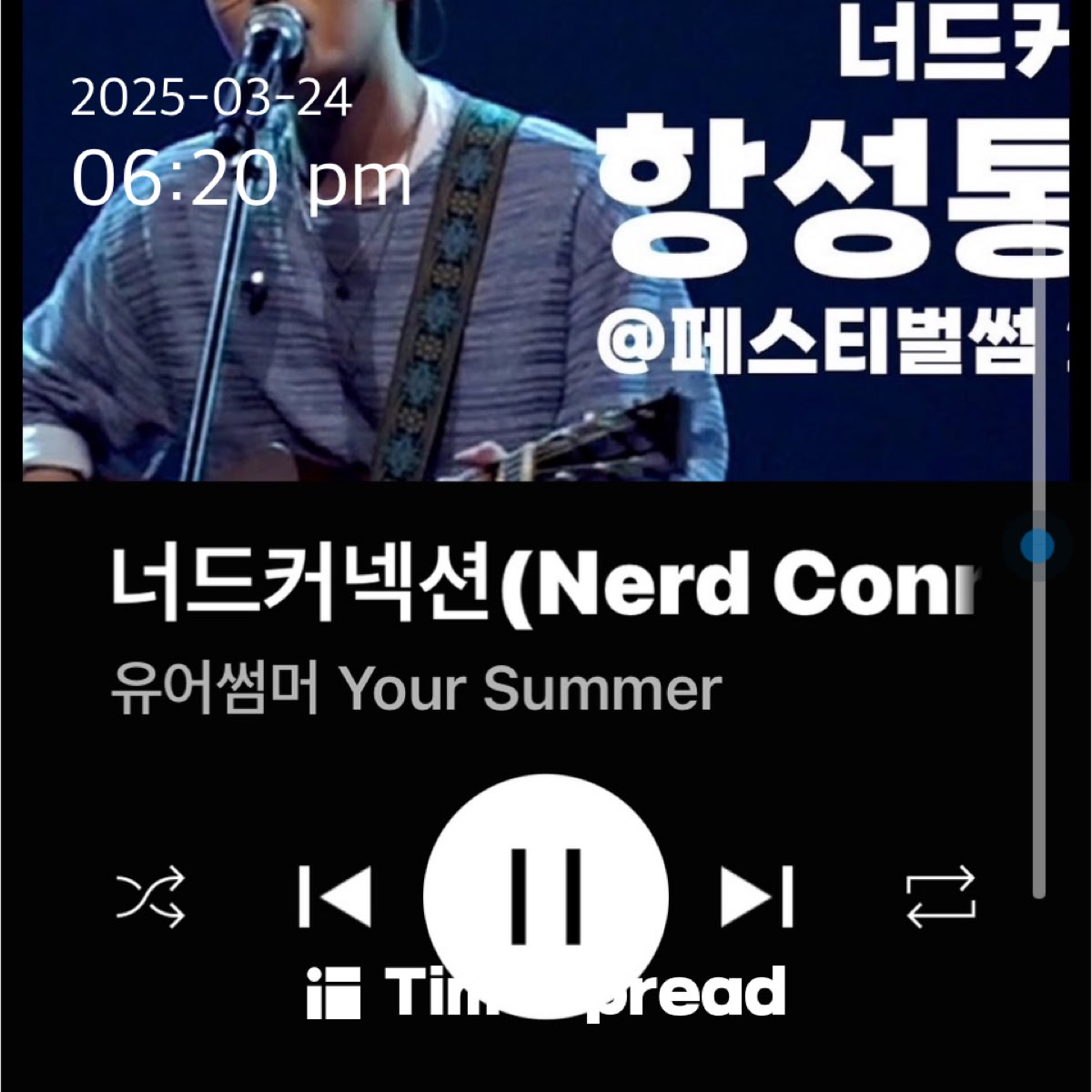The height and width of the screenshot is (1092, 1092).
Task: Skip to the next track
Action: coord(757,897)
